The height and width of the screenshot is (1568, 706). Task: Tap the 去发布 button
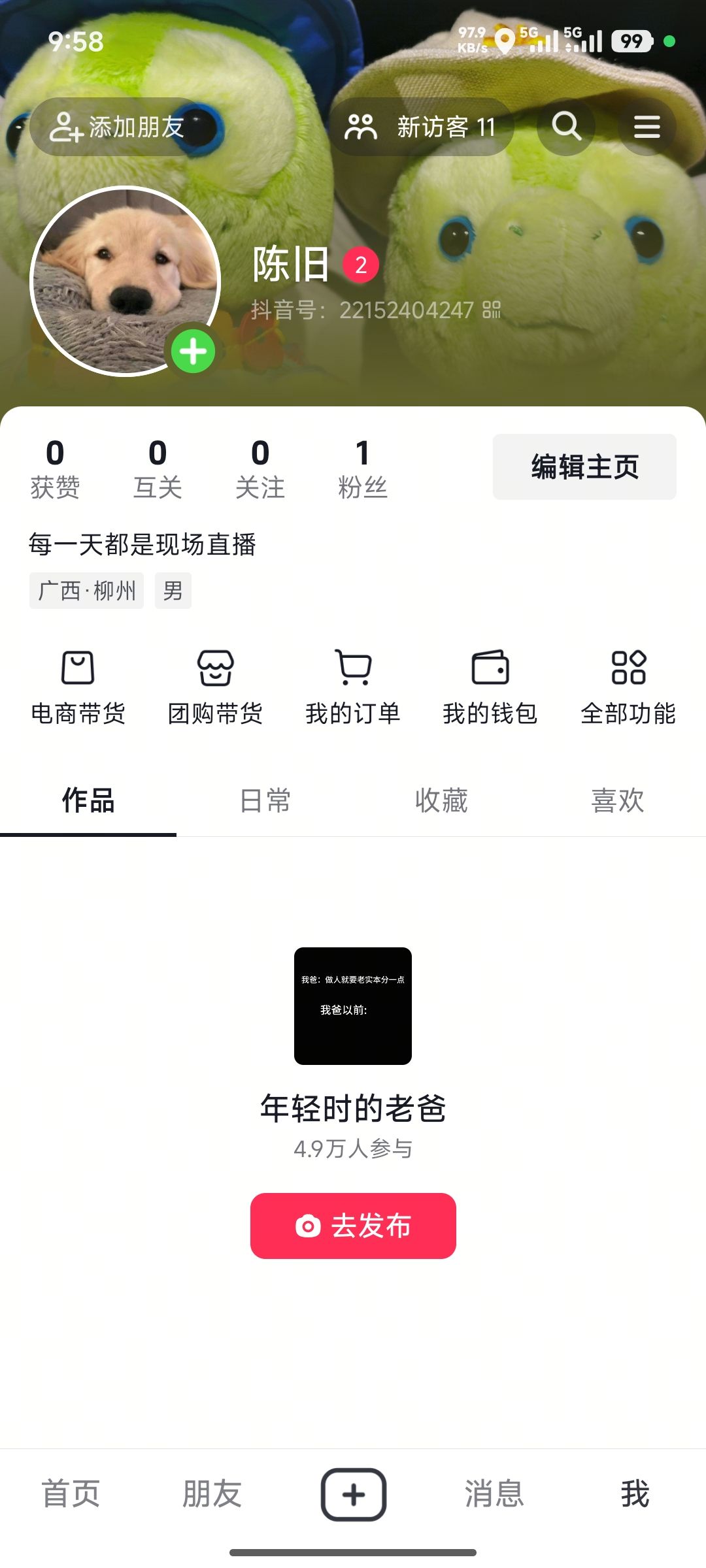[353, 1226]
